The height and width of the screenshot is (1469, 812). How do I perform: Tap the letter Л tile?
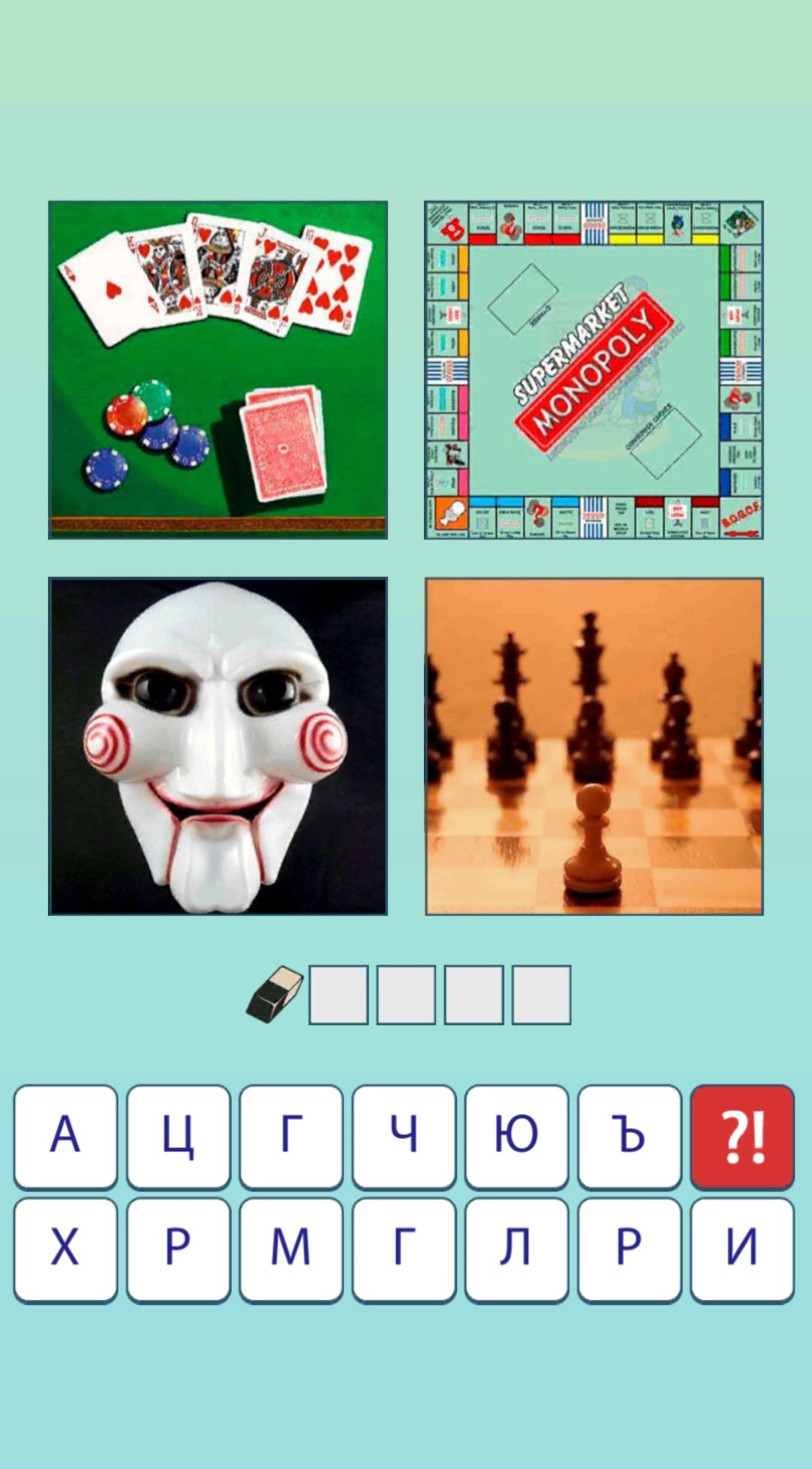tap(517, 1249)
